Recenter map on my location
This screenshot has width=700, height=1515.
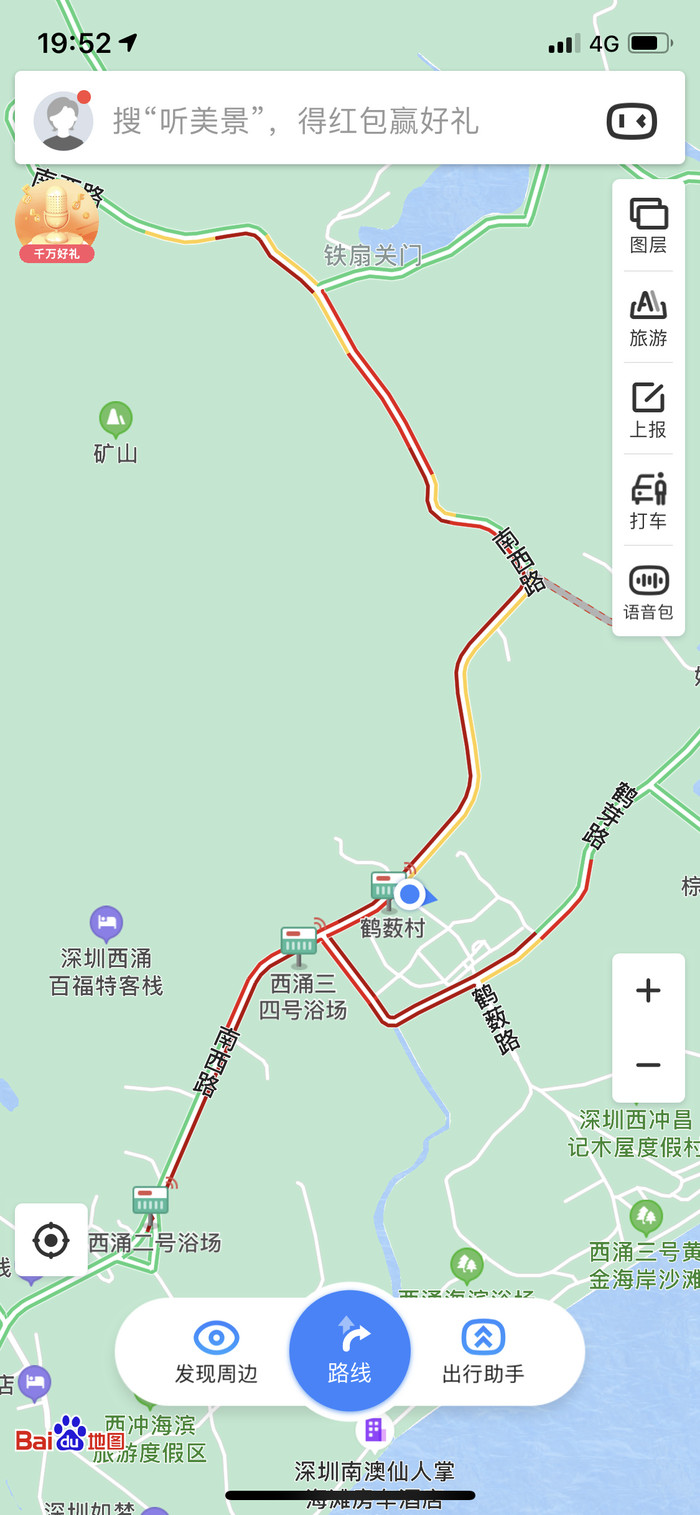pyautogui.click(x=51, y=1240)
